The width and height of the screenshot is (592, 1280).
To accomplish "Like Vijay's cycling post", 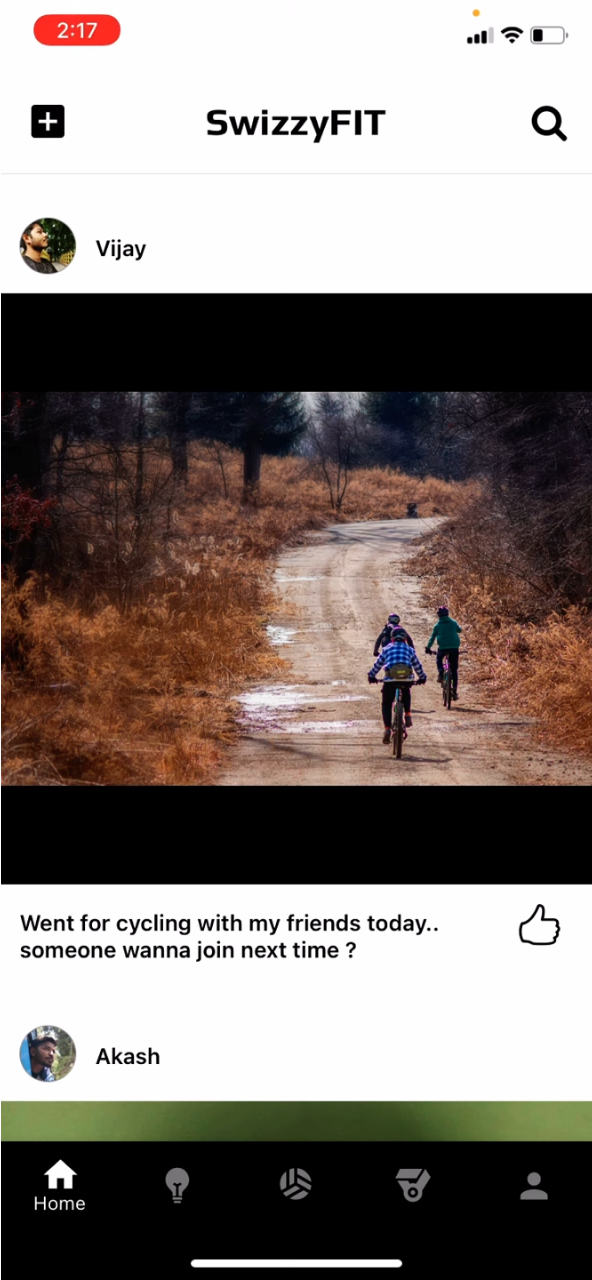I will pyautogui.click(x=539, y=925).
